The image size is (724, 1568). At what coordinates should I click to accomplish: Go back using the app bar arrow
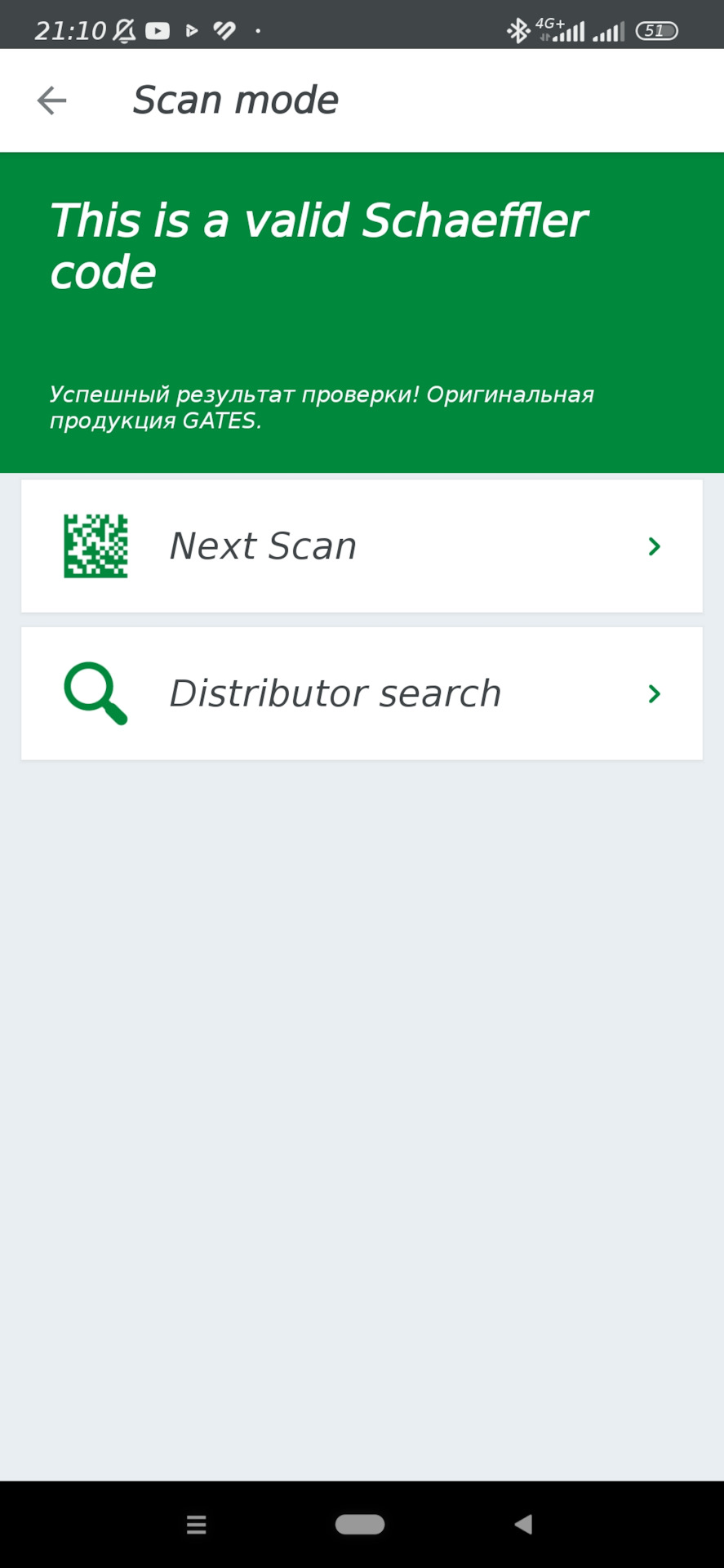(51, 100)
